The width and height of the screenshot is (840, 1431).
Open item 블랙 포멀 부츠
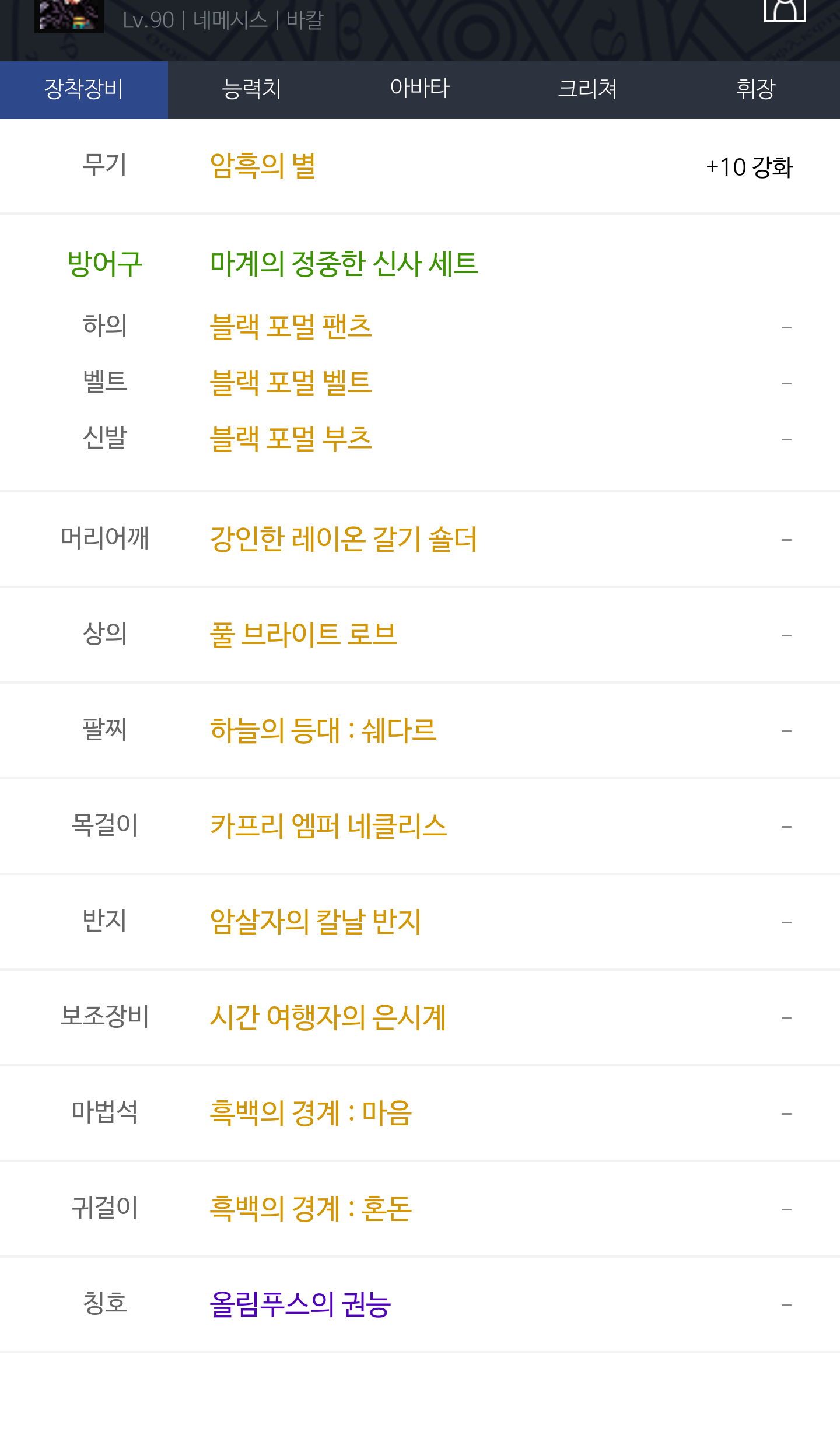click(291, 439)
